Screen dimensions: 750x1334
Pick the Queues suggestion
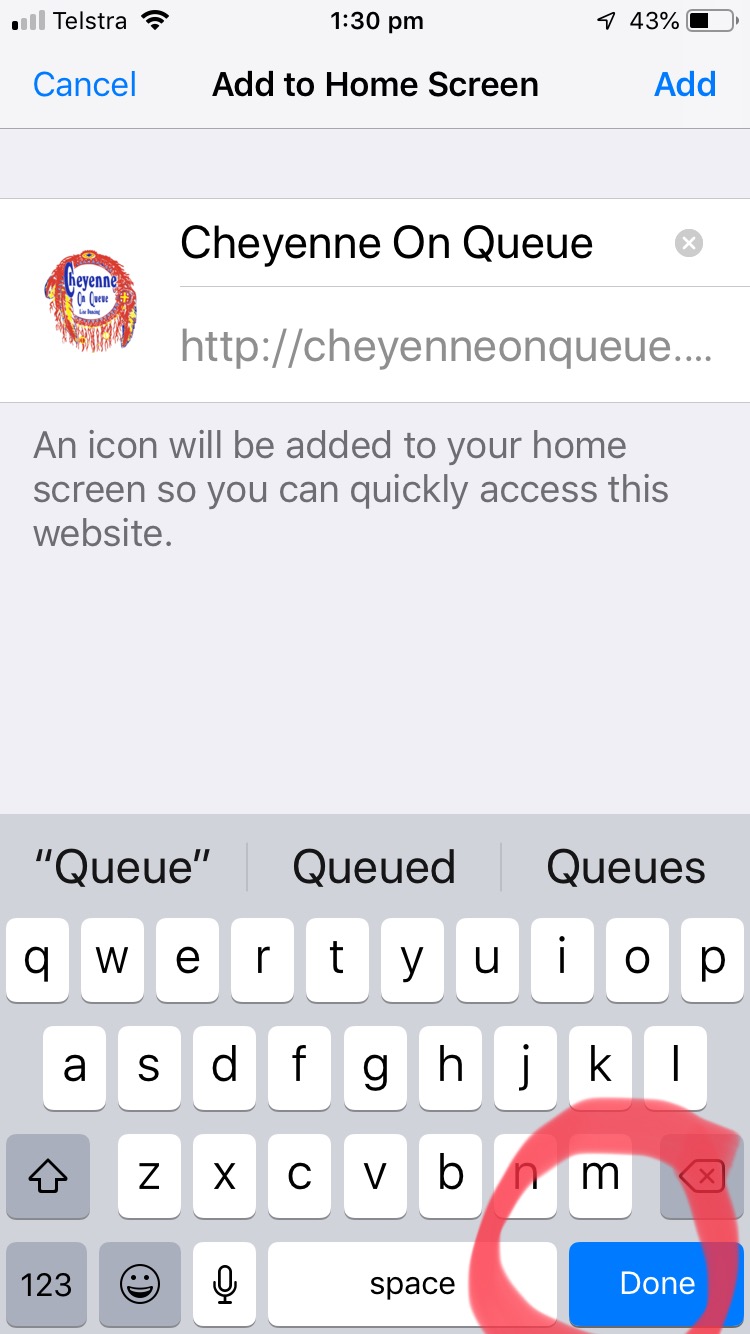(x=626, y=867)
